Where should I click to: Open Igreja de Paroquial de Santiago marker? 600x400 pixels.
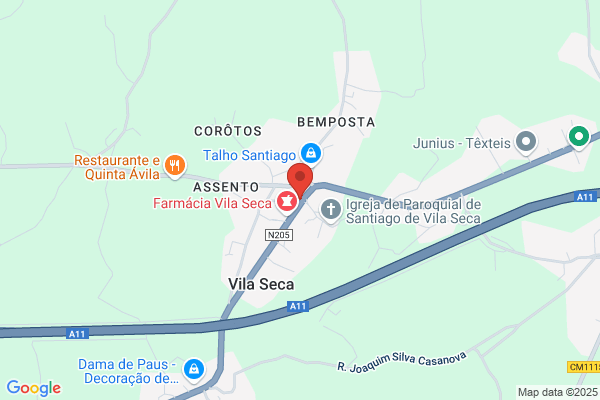coord(331,209)
